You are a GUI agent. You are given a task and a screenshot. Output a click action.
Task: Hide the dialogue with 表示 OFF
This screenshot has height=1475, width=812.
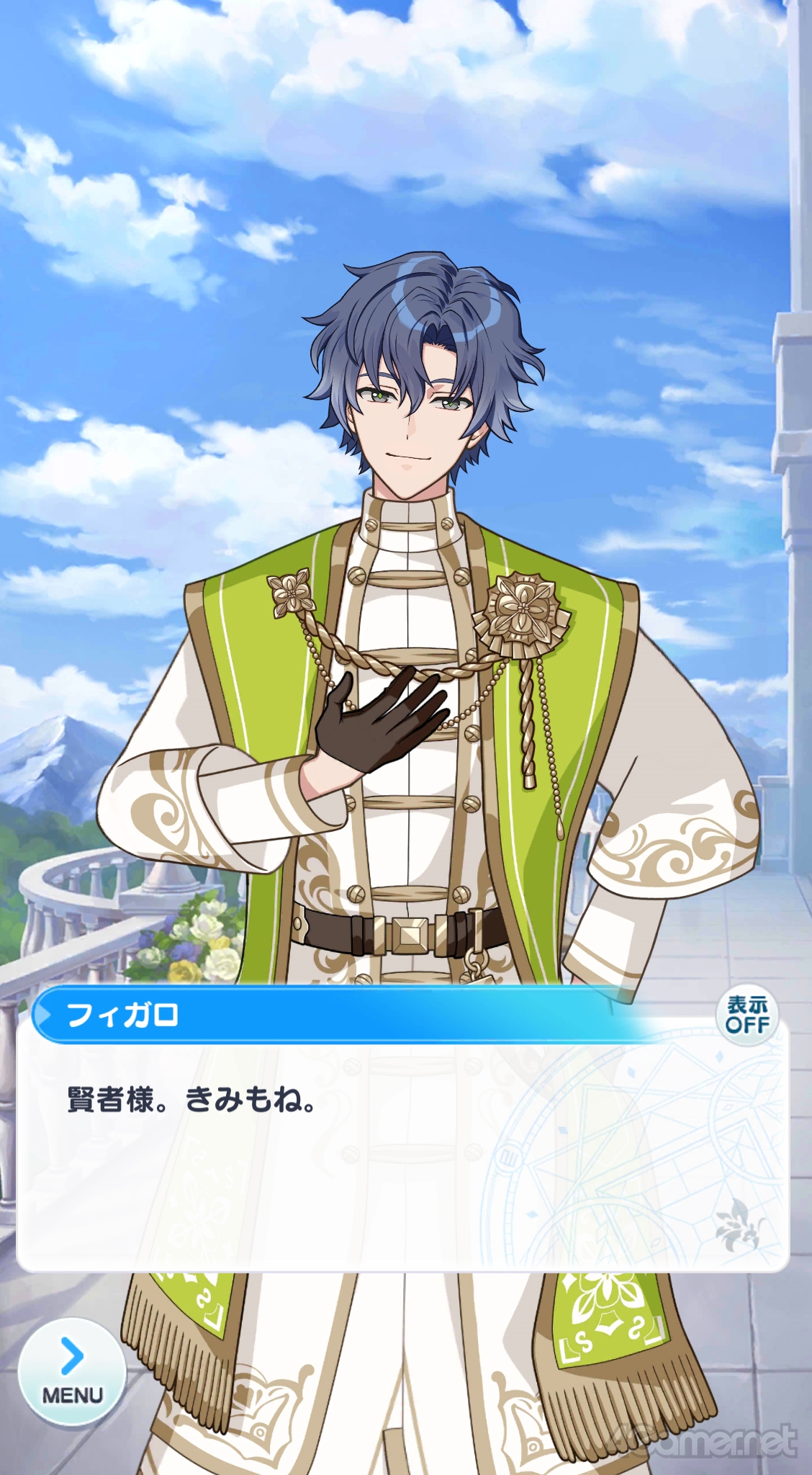point(747,1015)
